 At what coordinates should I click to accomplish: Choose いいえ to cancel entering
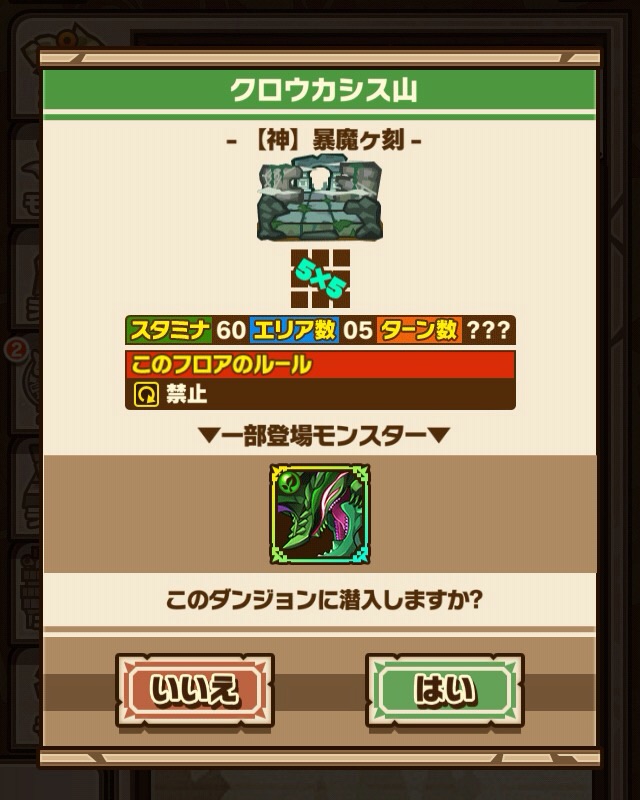(x=194, y=690)
